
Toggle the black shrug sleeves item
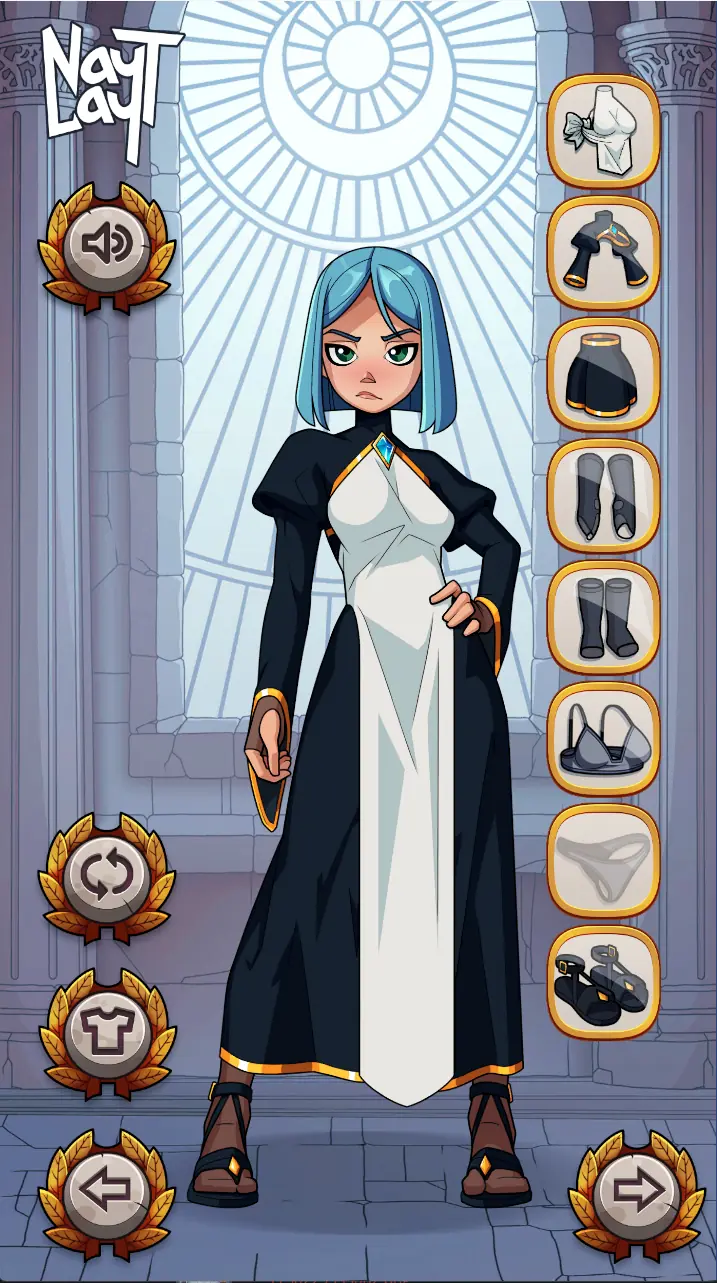(x=603, y=252)
